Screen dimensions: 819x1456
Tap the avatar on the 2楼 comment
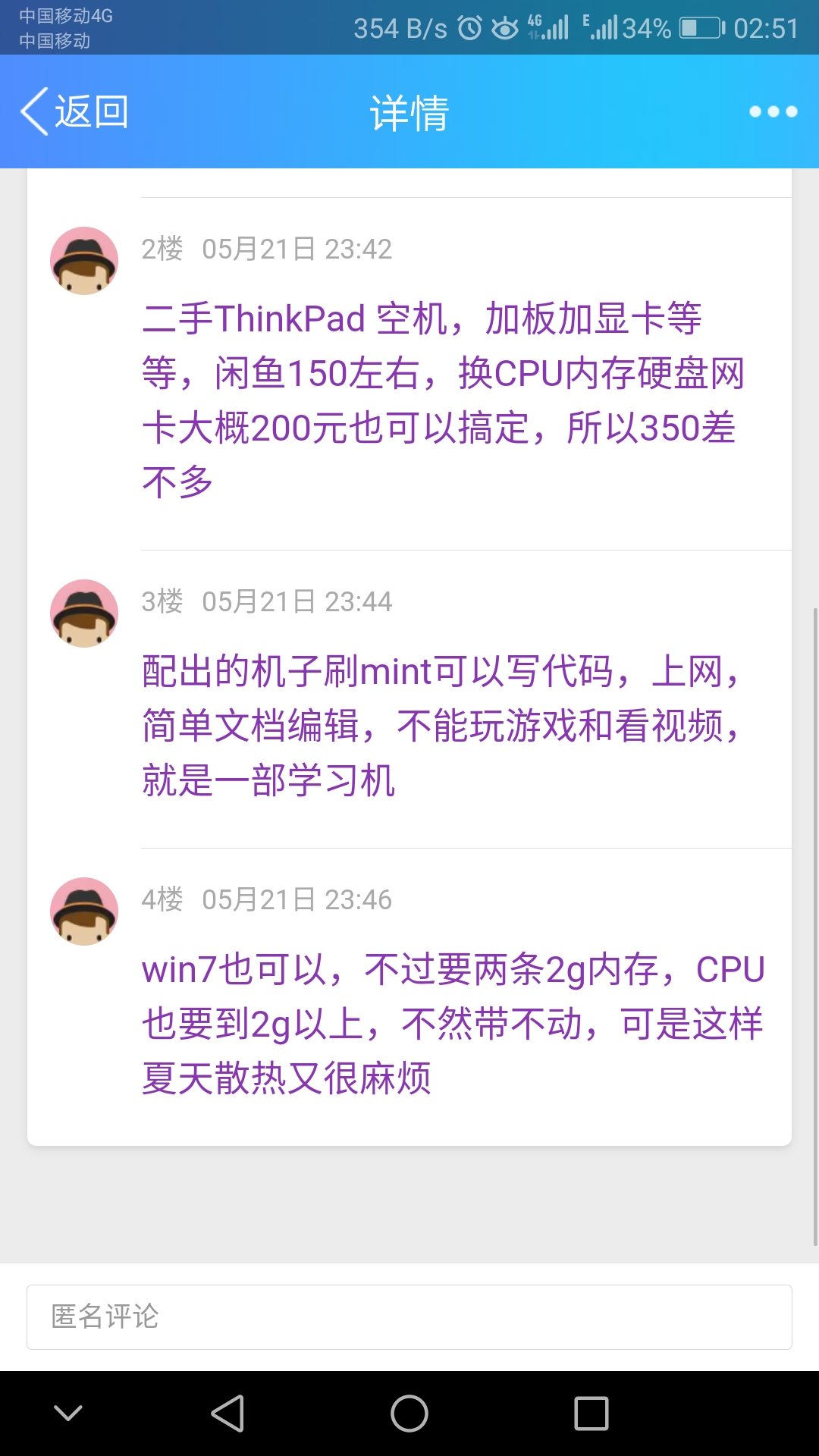click(x=84, y=261)
